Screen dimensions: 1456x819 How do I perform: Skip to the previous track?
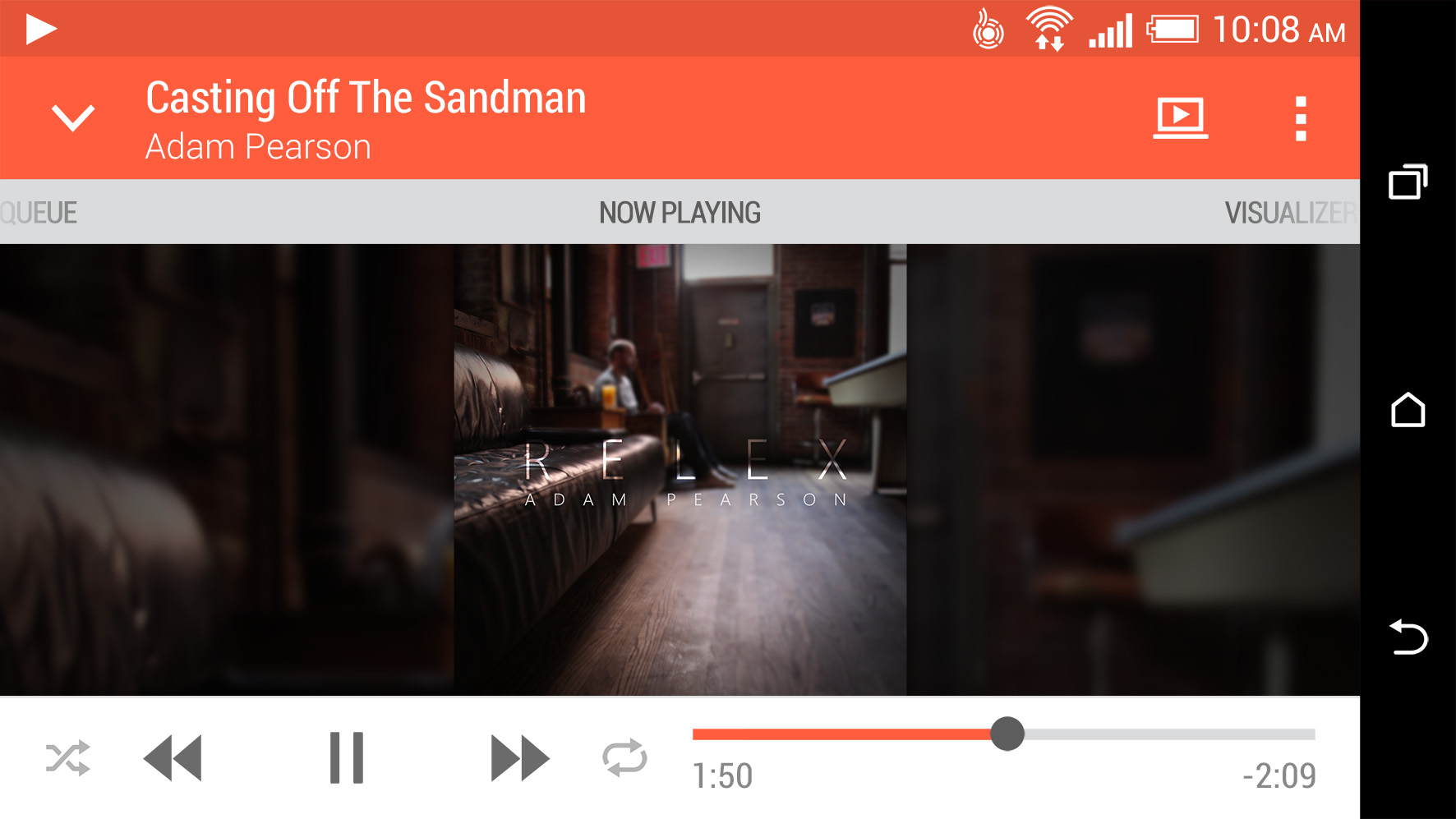coord(173,758)
